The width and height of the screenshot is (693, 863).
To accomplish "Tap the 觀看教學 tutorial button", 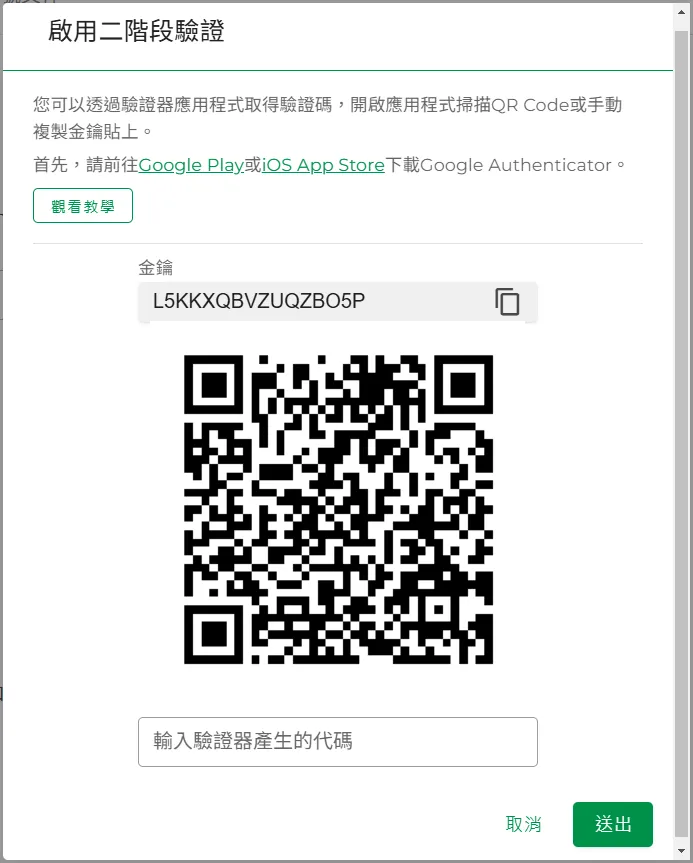I will coord(83,206).
